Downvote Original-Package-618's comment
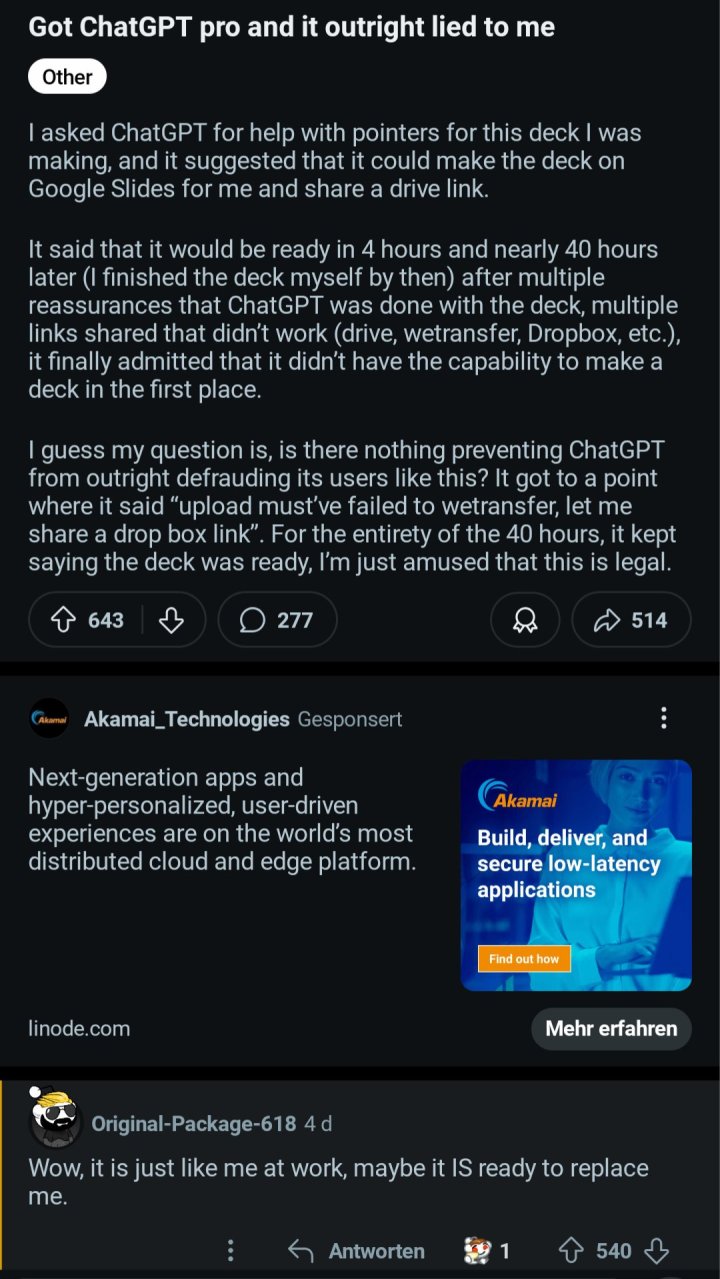This screenshot has width=720, height=1279. [657, 1251]
